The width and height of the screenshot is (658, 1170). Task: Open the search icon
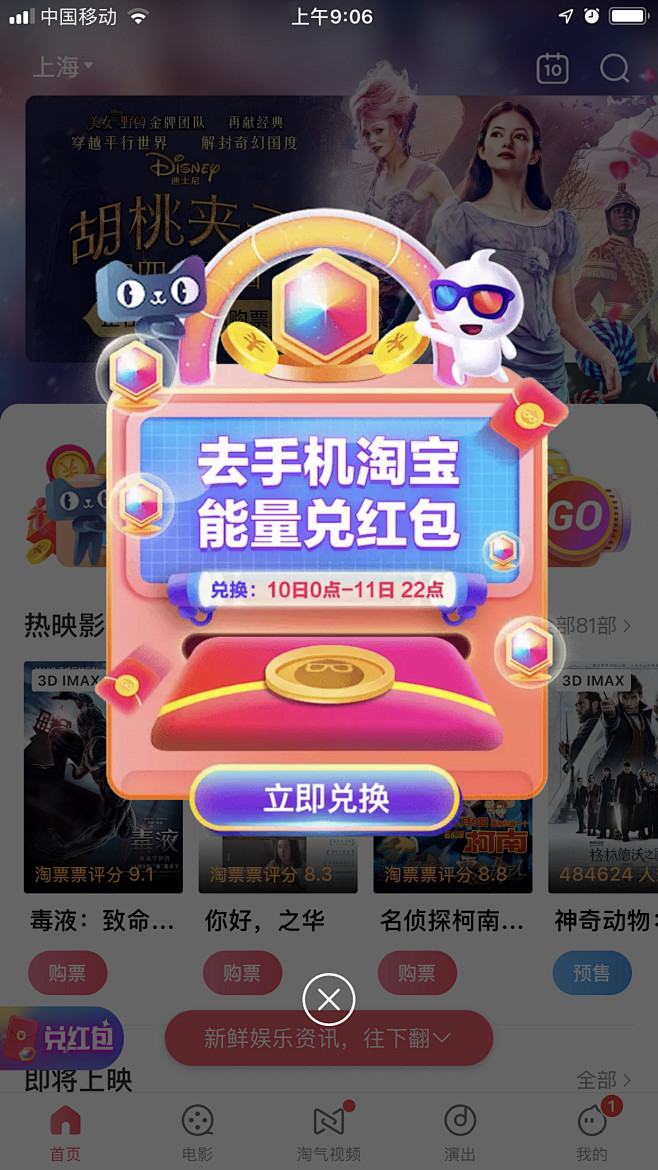click(615, 68)
